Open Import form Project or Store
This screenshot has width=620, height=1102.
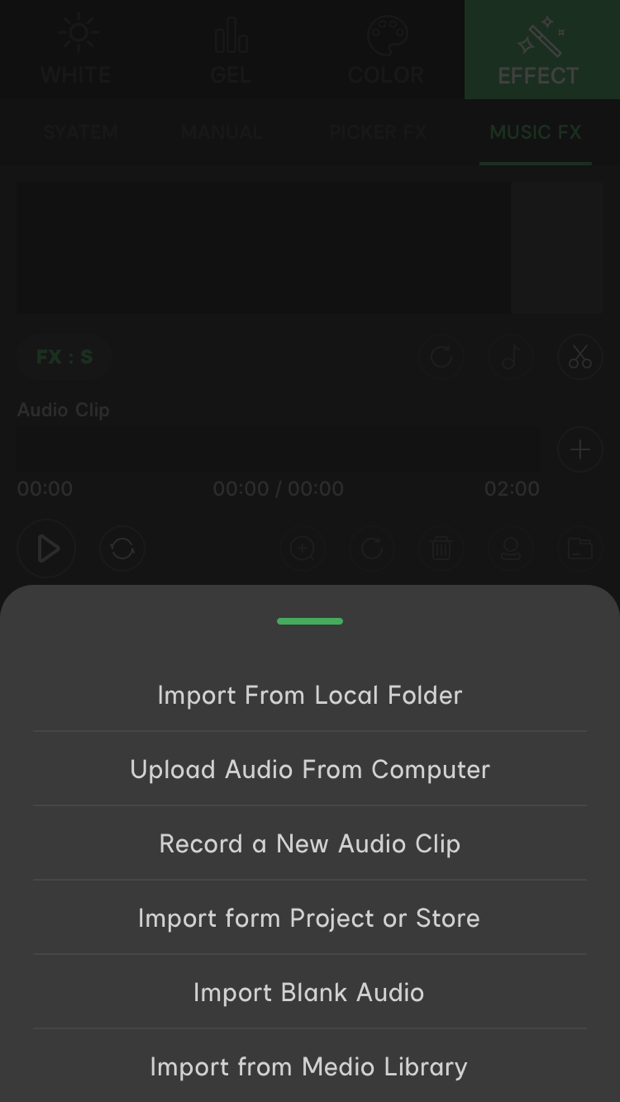tap(310, 918)
